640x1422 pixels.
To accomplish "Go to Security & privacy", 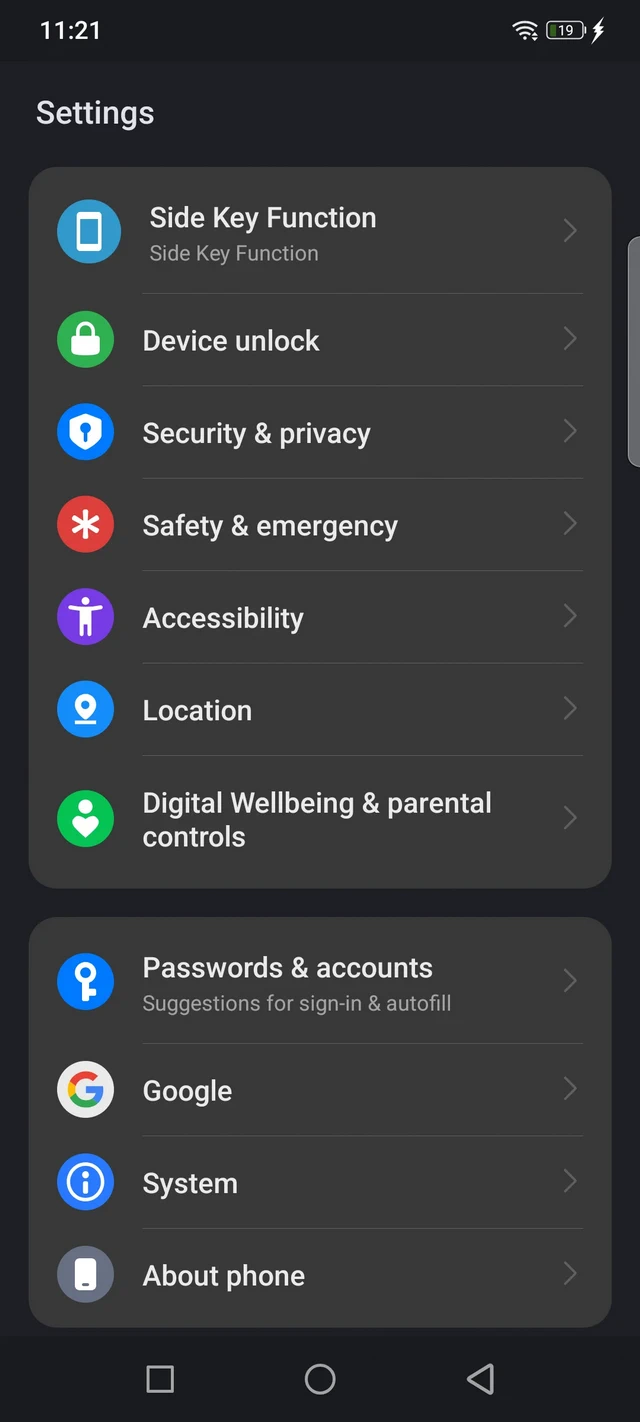I will tap(320, 433).
